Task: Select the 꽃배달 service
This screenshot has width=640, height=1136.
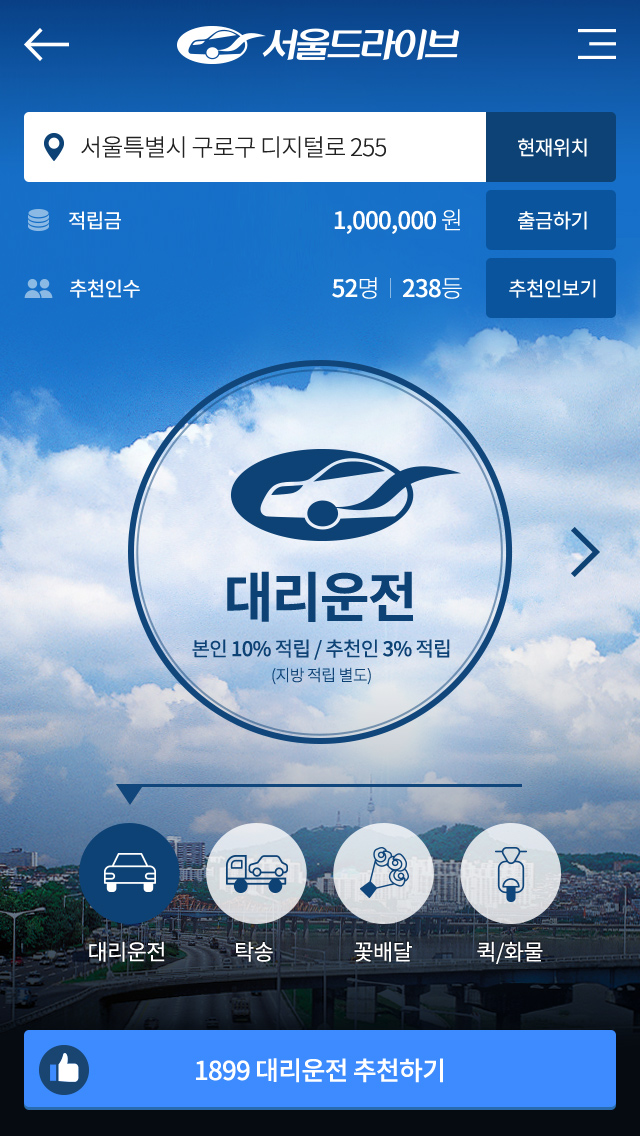Action: (383, 873)
